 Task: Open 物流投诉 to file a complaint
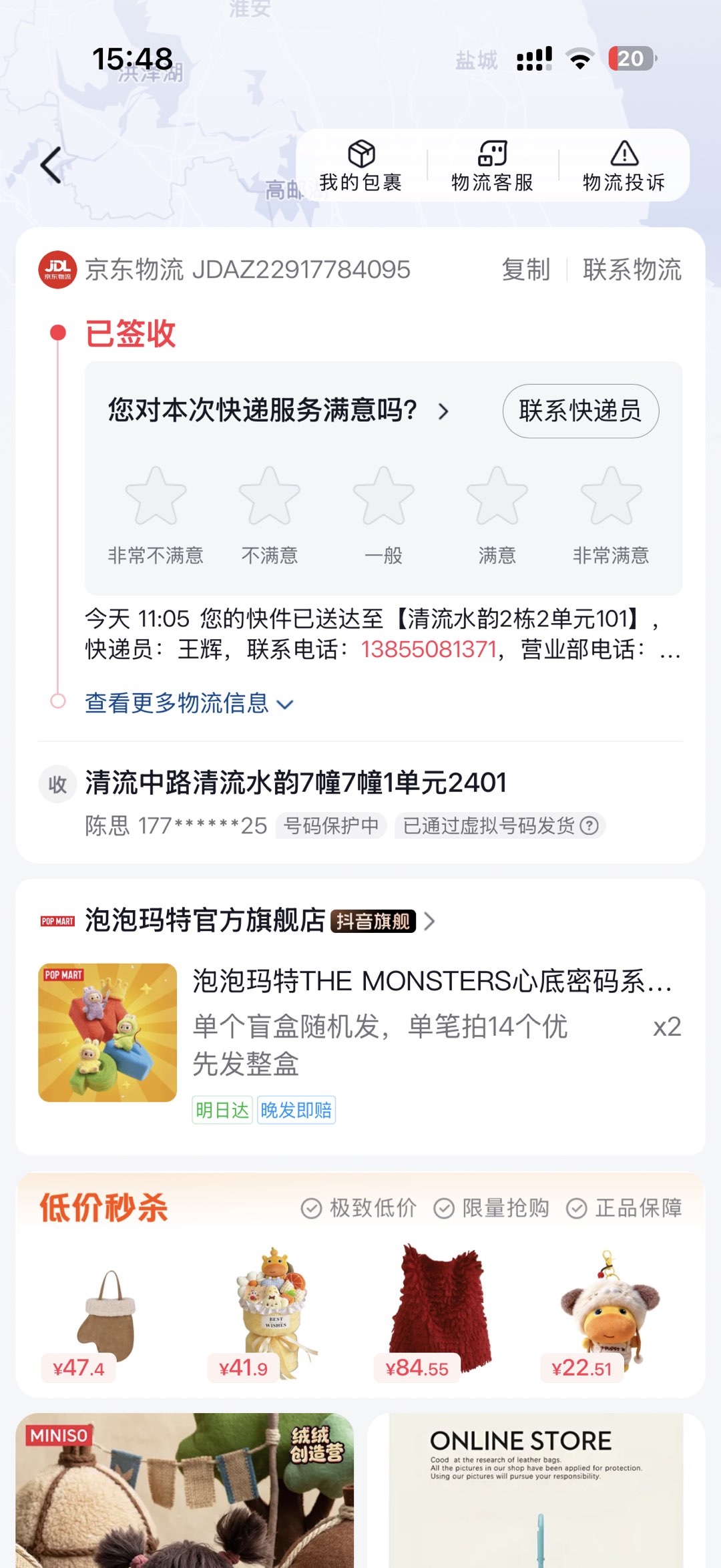(x=624, y=166)
